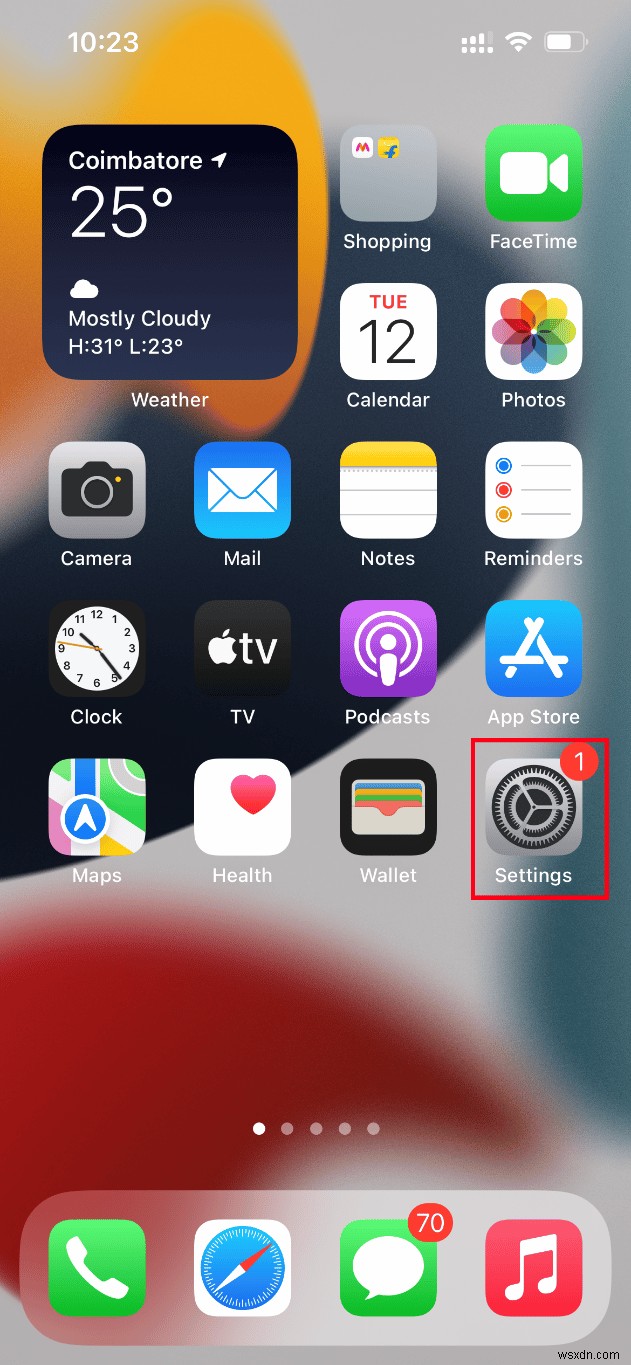This screenshot has height=1365, width=631.
Task: Launch the Camera app
Action: click(97, 490)
